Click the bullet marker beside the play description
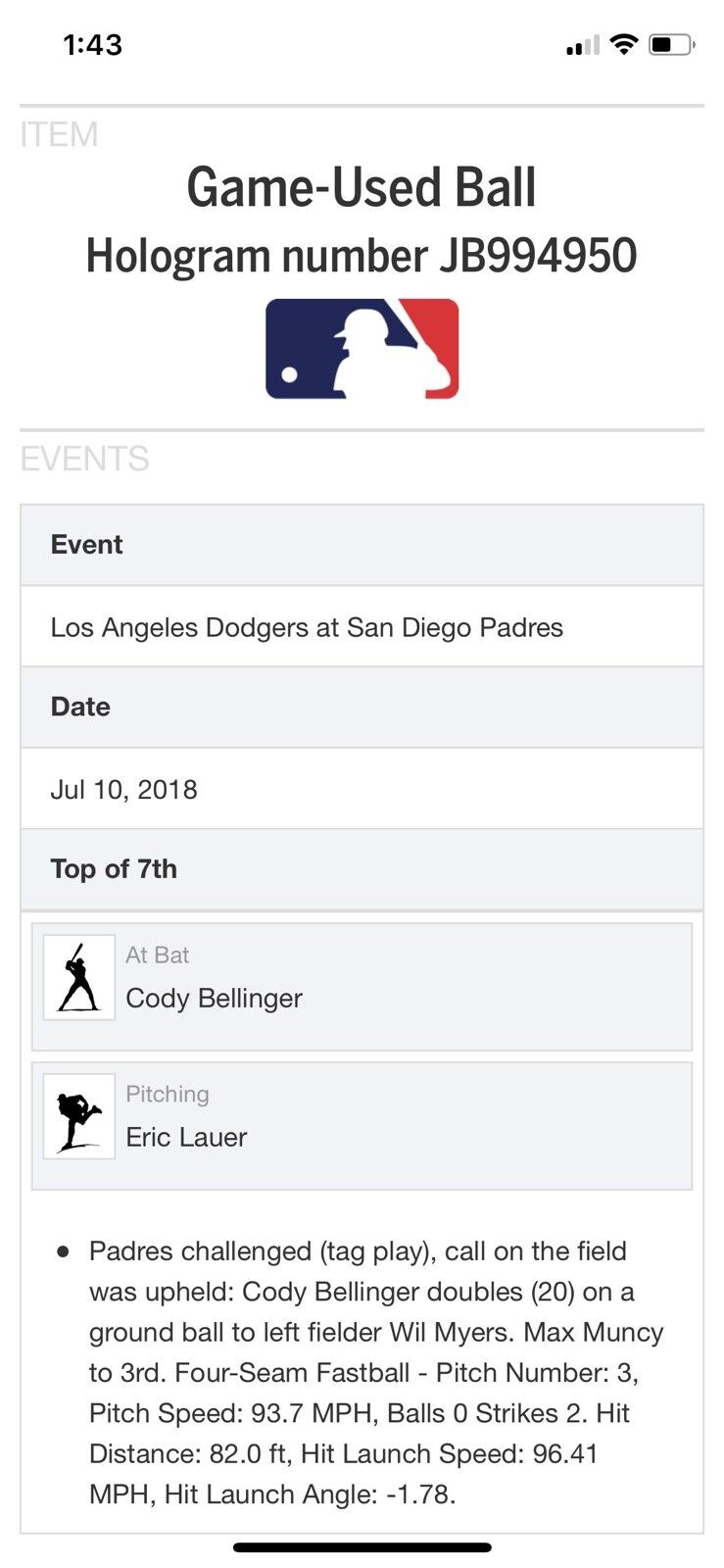 pyautogui.click(x=63, y=1251)
